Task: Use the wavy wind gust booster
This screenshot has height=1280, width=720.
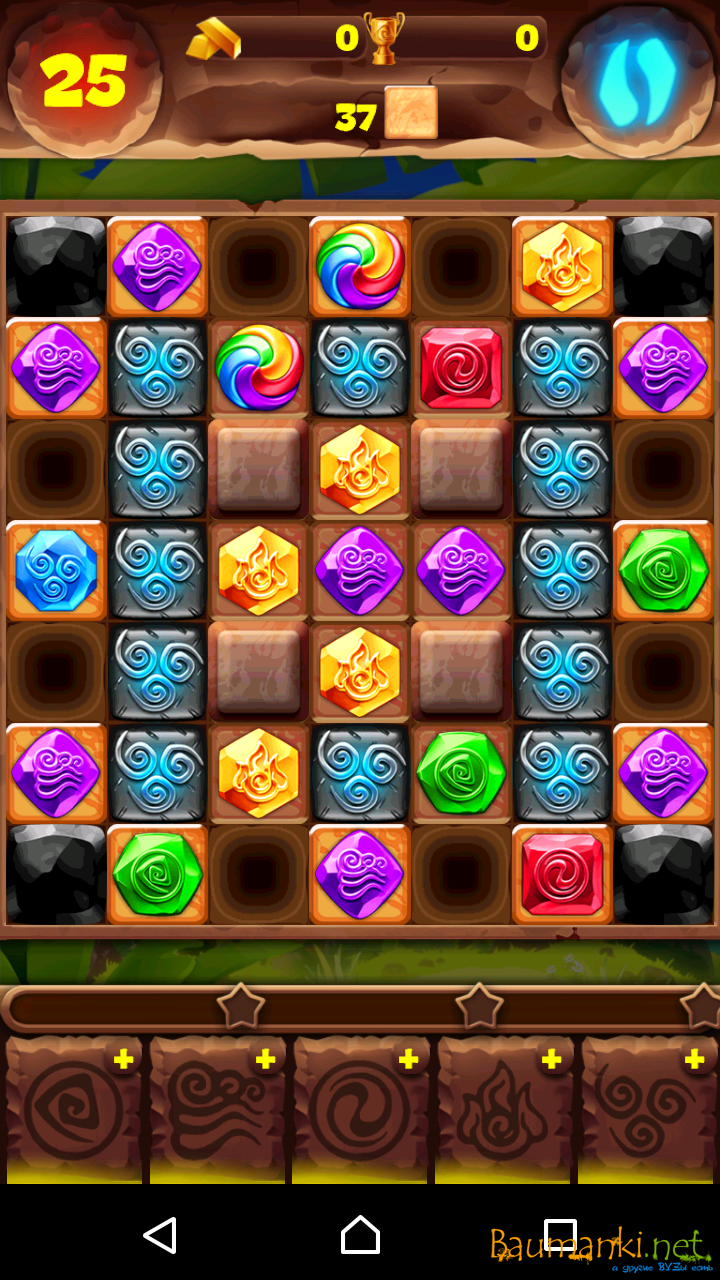Action: [216, 1112]
